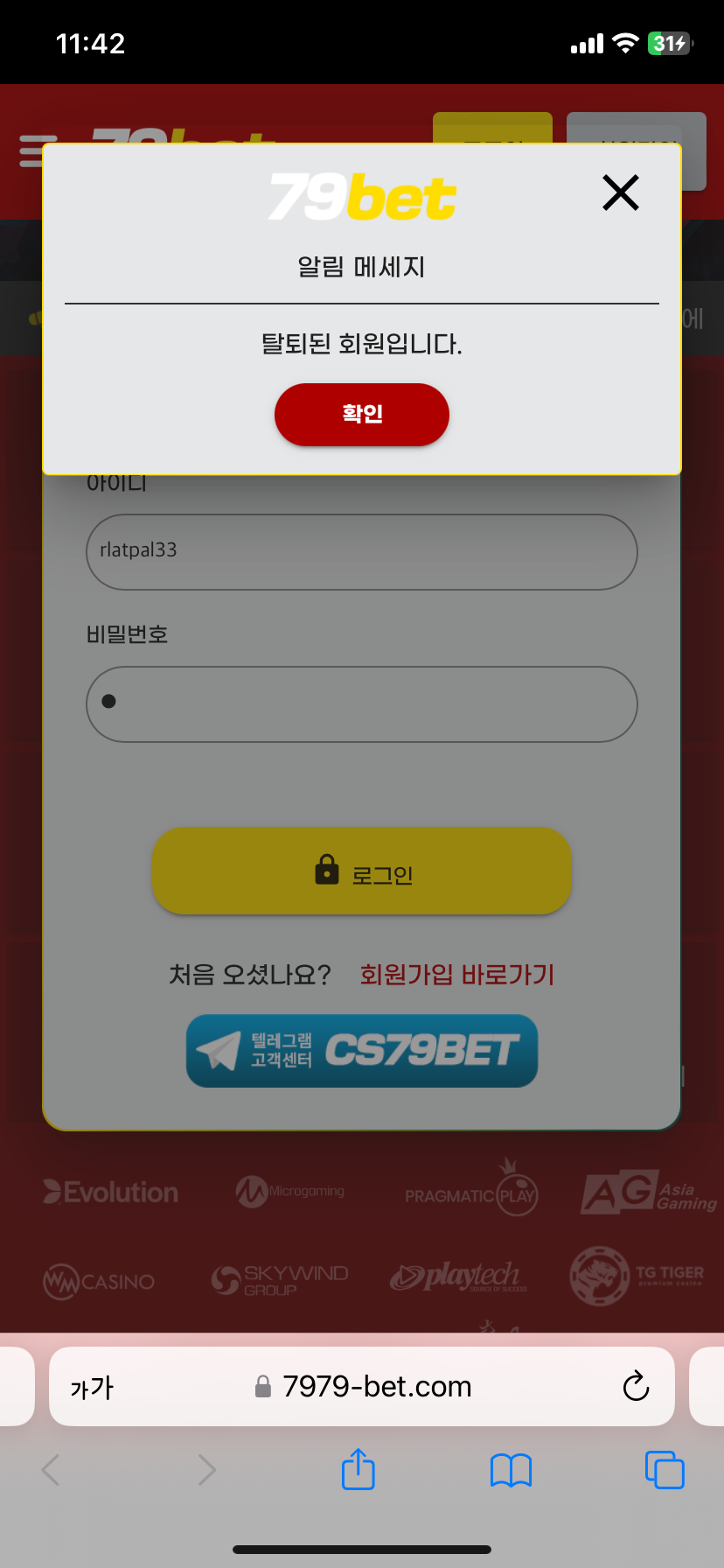Show open Safari tabs
The image size is (724, 1568).
[x=664, y=1470]
